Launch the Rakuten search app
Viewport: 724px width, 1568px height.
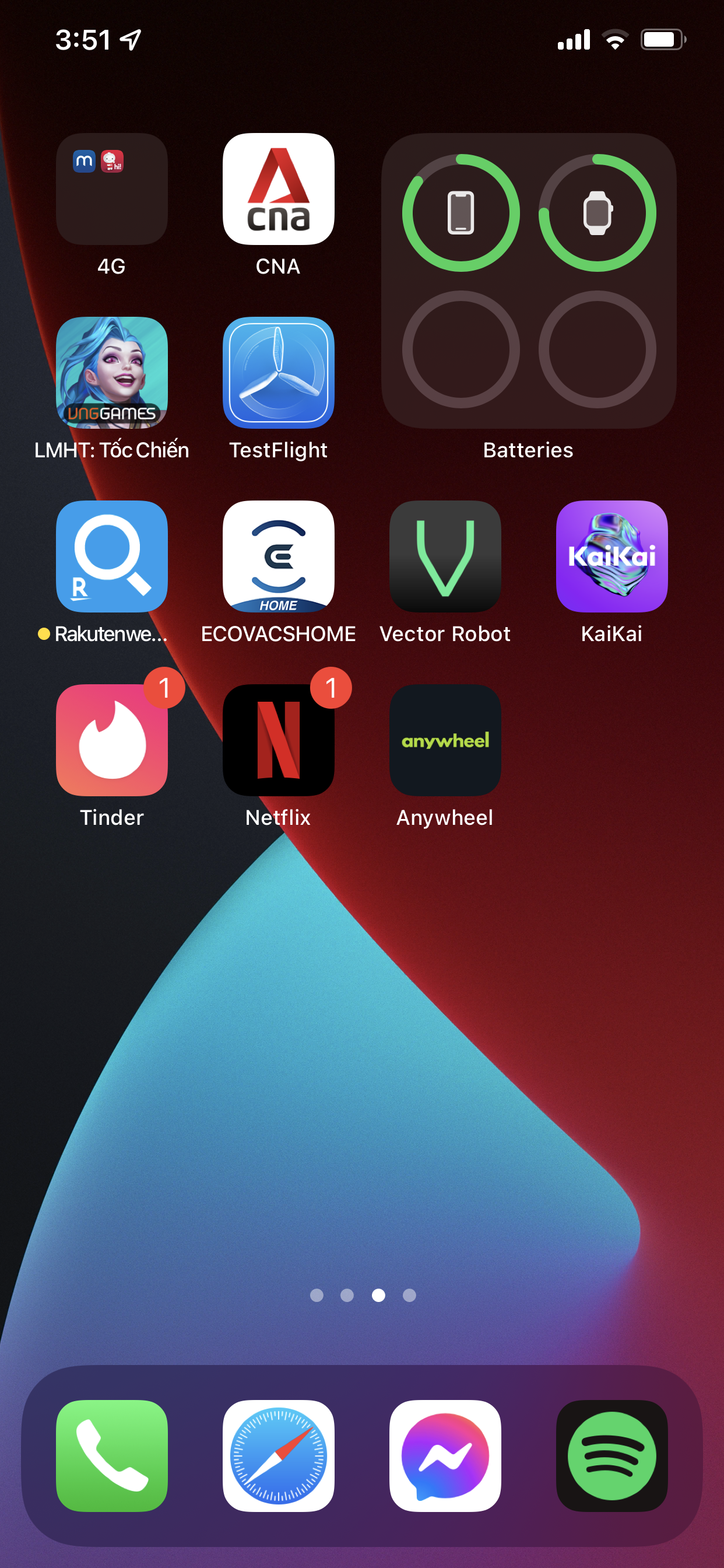[x=111, y=556]
